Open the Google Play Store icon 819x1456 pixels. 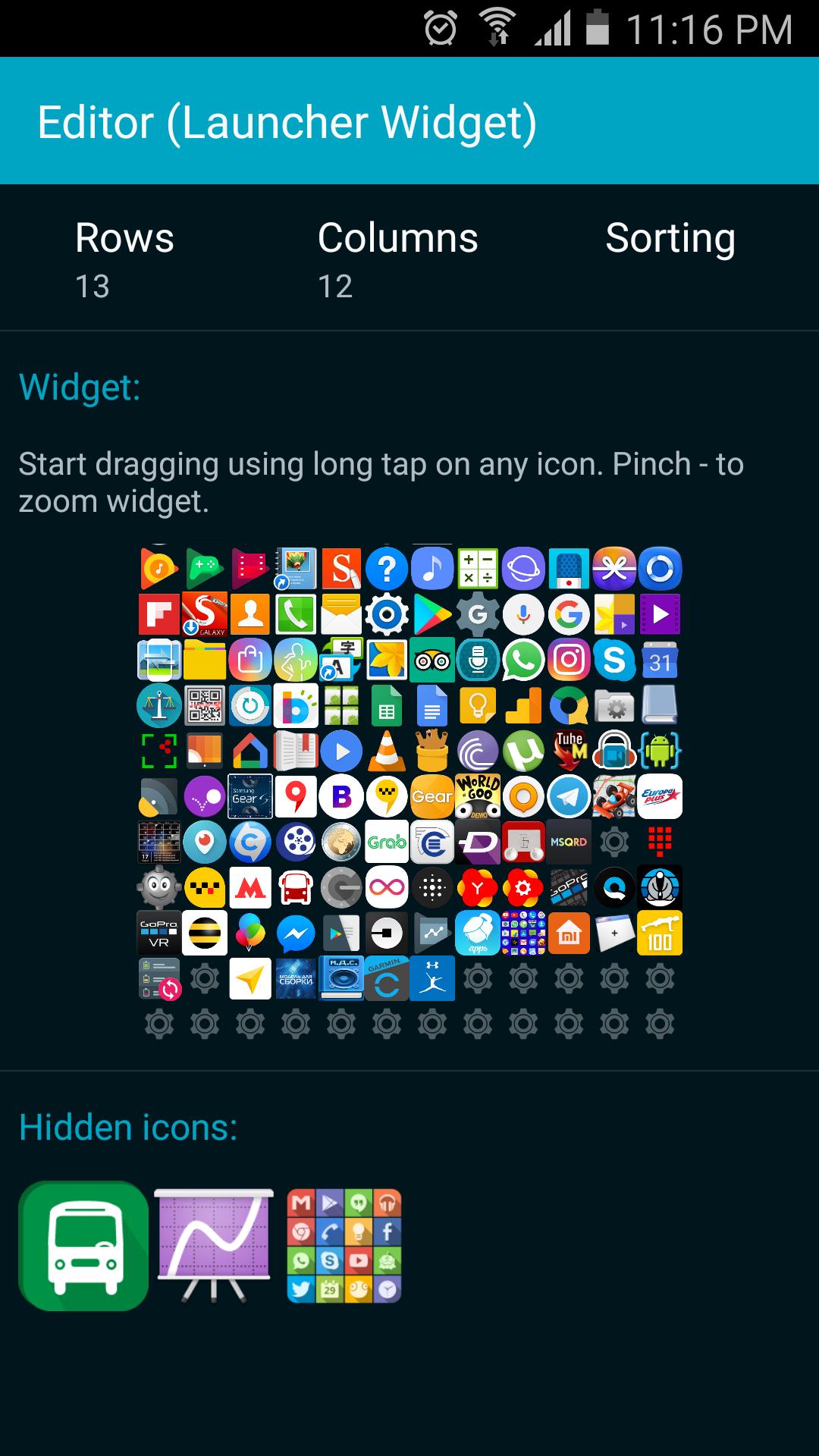coord(434,614)
